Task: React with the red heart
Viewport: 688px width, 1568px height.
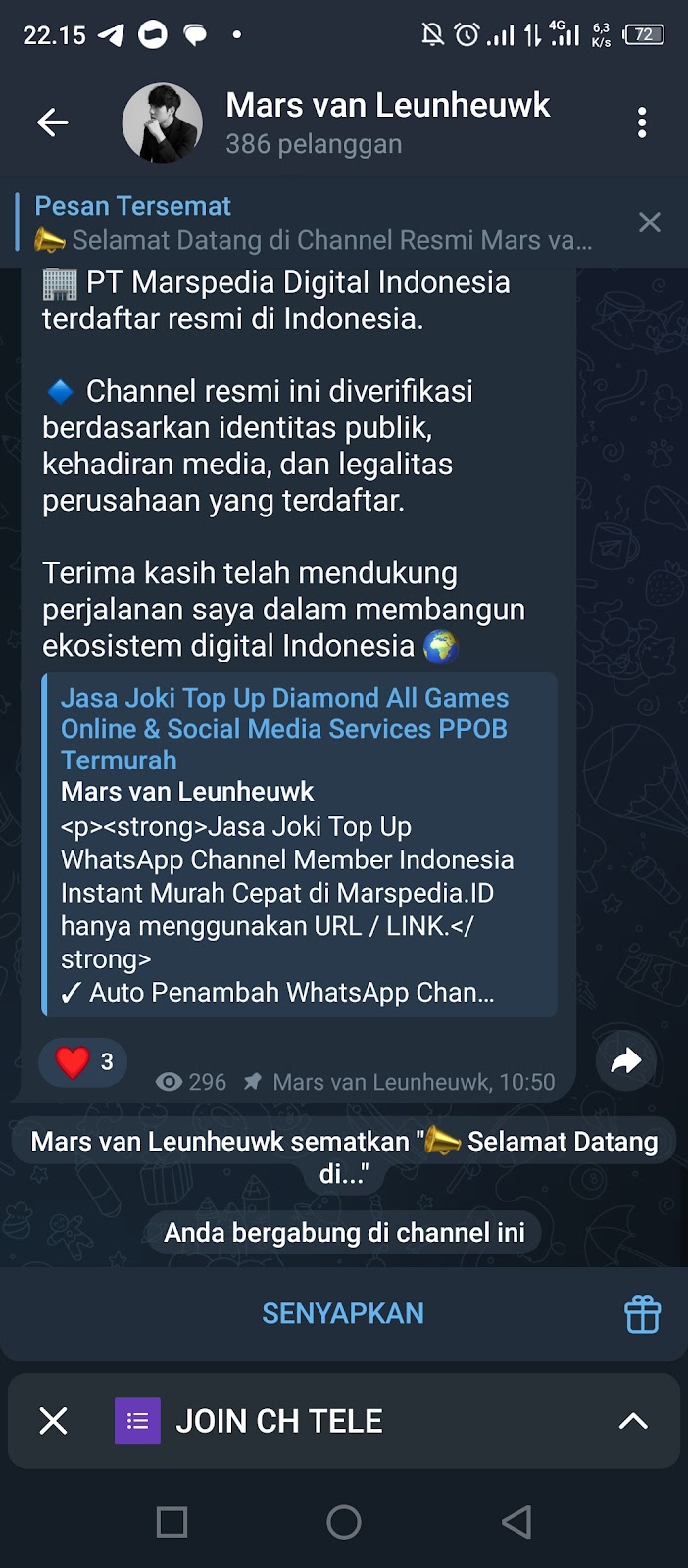Action: tap(83, 1062)
